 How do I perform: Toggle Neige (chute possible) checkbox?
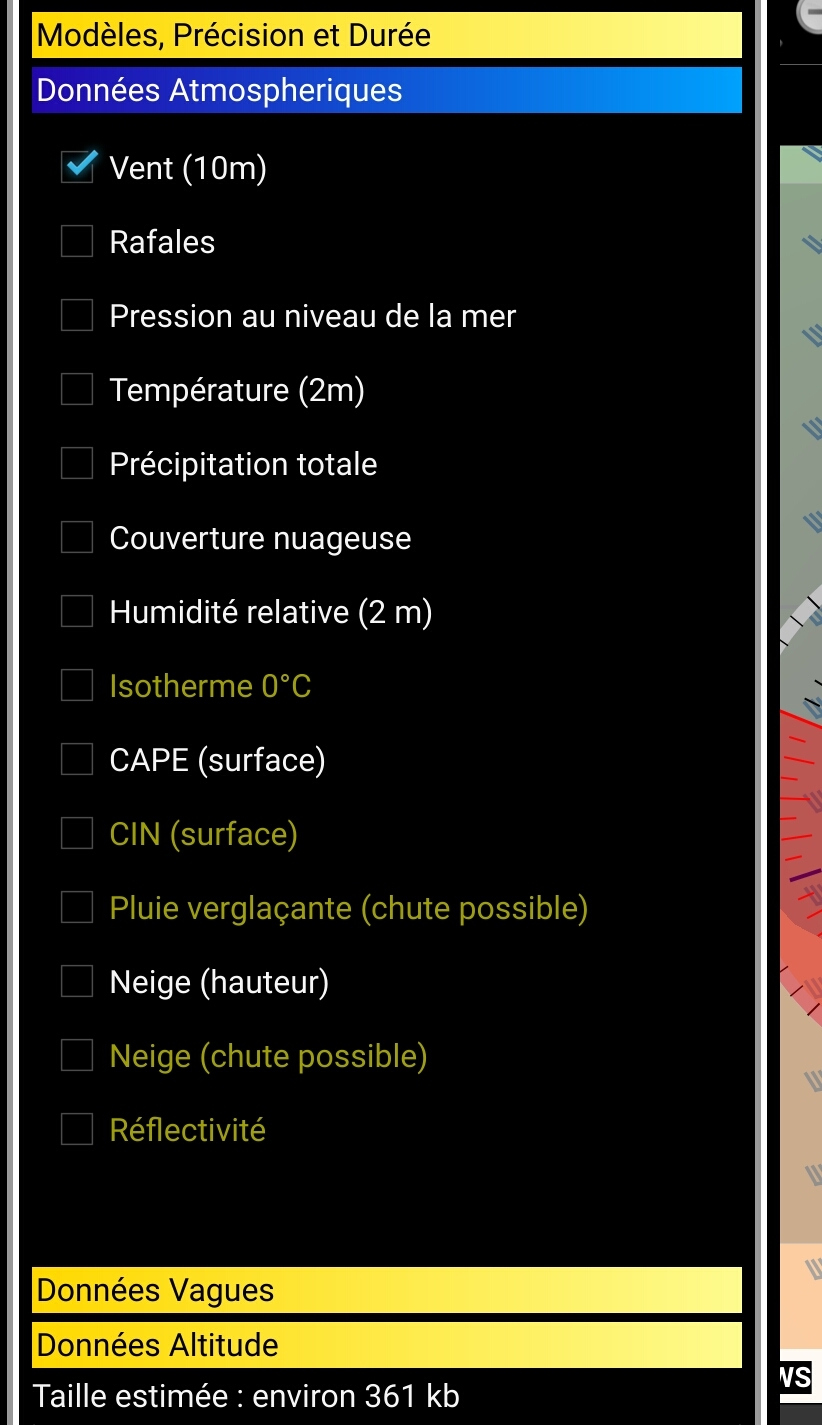coord(77,1055)
